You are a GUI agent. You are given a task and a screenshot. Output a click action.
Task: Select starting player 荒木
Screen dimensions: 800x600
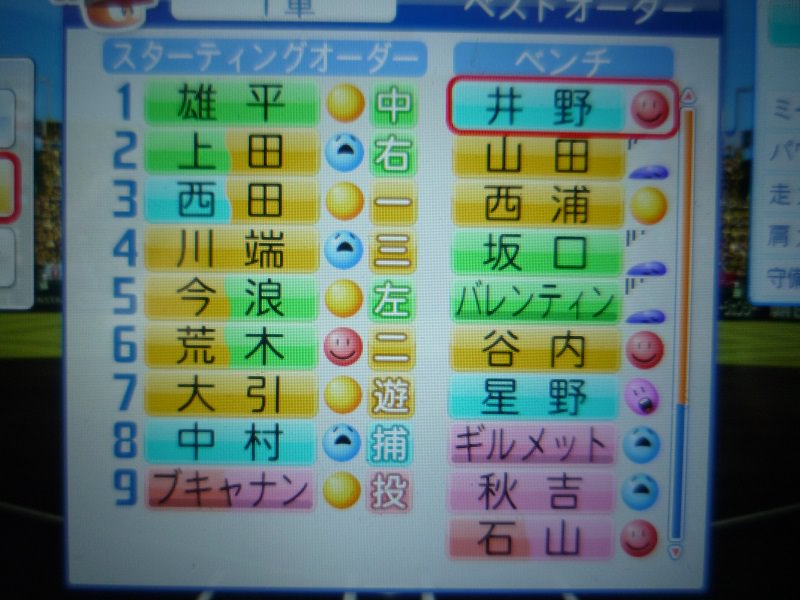(x=232, y=347)
